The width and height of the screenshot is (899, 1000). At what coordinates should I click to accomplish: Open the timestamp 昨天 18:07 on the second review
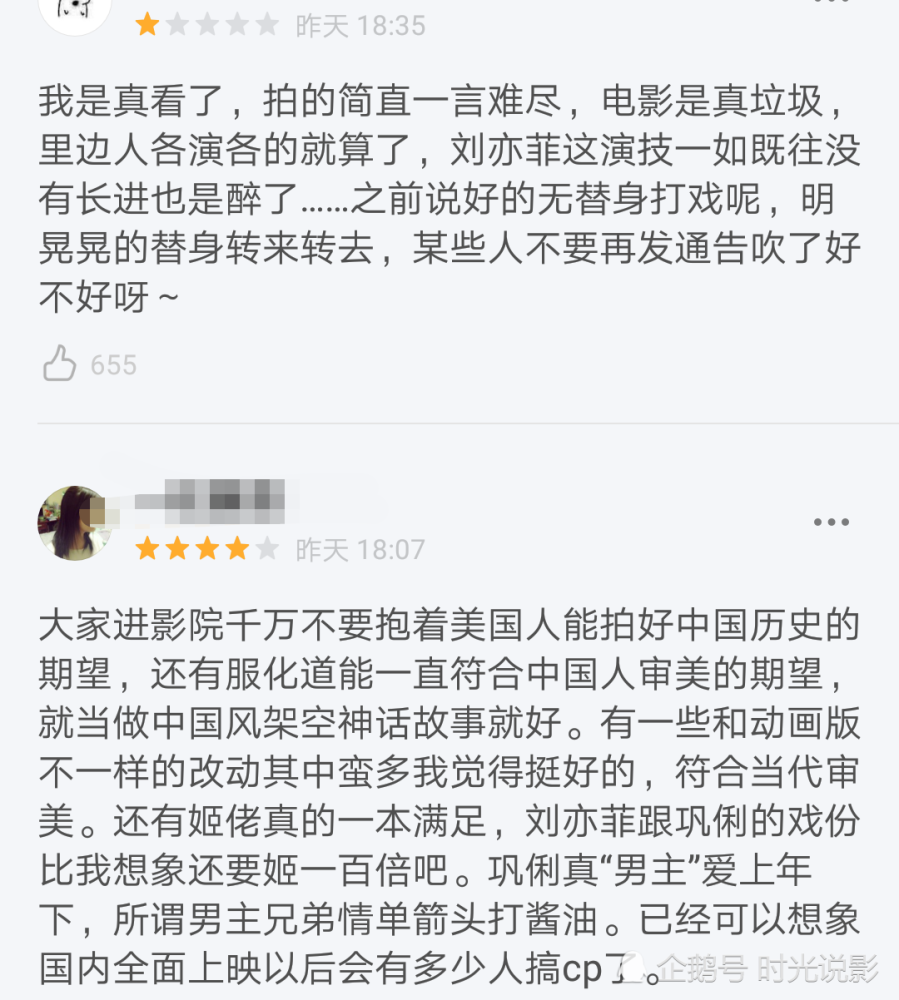click(358, 548)
